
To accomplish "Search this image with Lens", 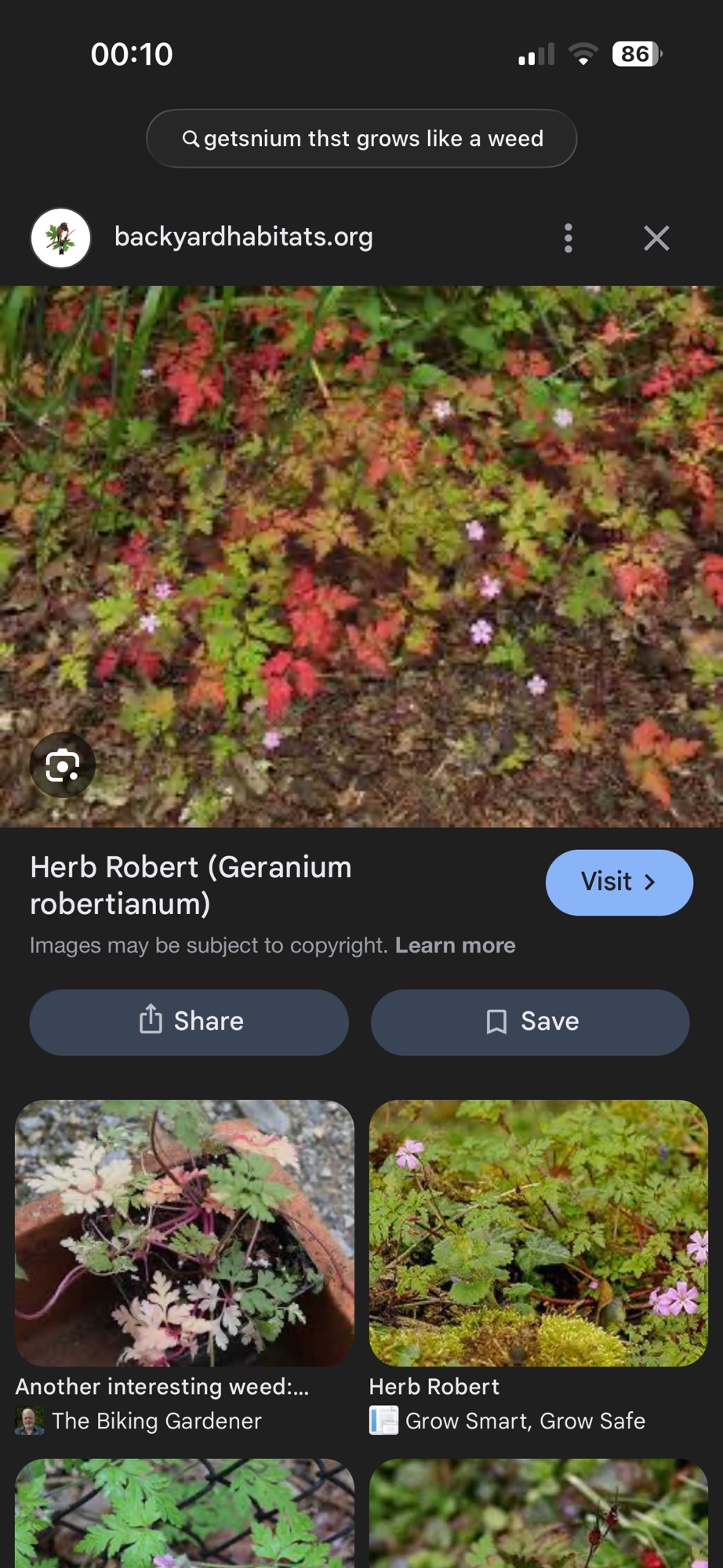I will pyautogui.click(x=63, y=765).
